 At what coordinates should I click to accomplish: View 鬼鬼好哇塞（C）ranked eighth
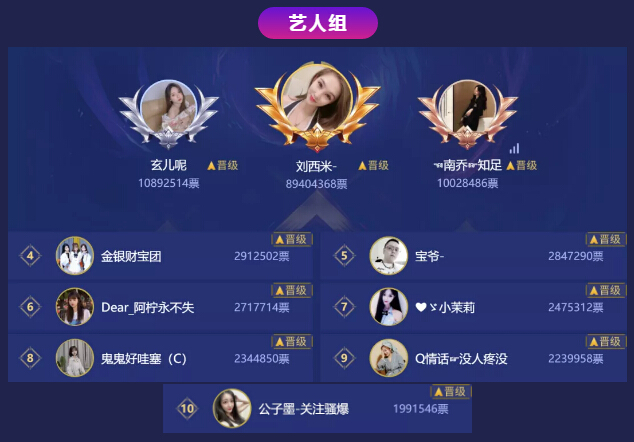160,358
